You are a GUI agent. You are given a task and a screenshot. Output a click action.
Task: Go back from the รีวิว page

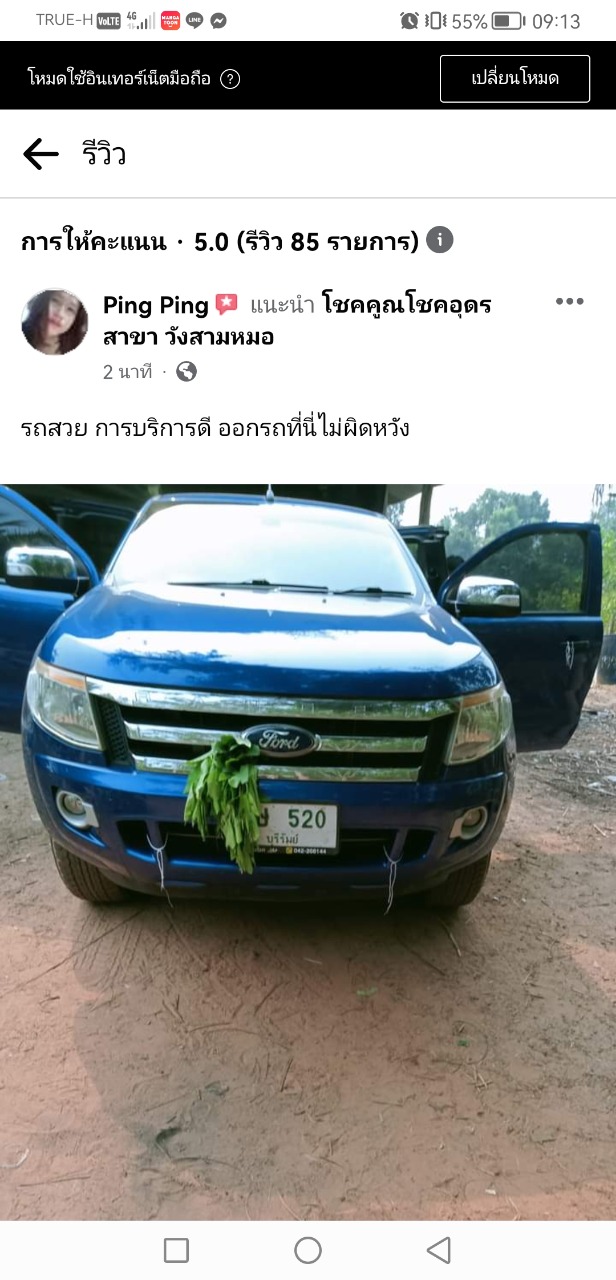point(41,154)
